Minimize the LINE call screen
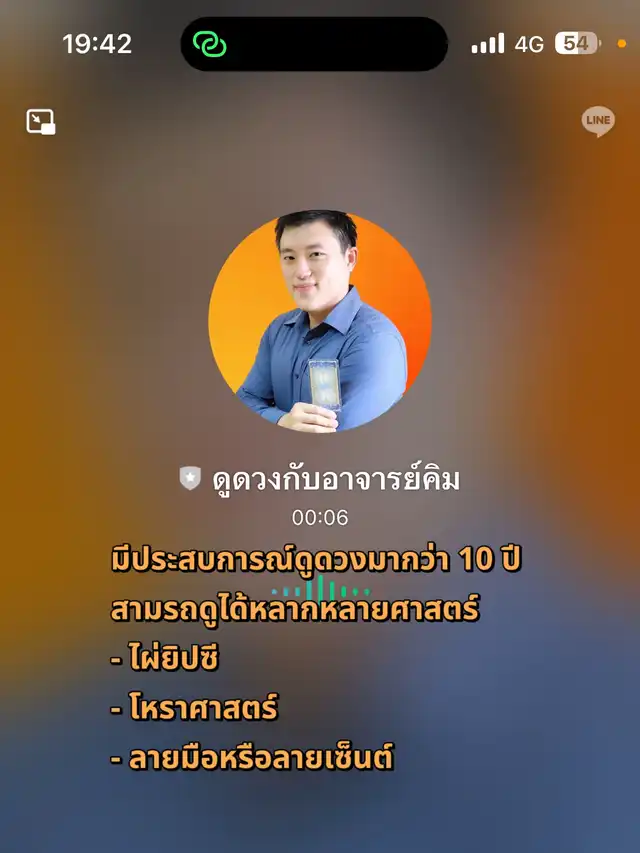Screen dimensions: 640x853 click(x=41, y=122)
